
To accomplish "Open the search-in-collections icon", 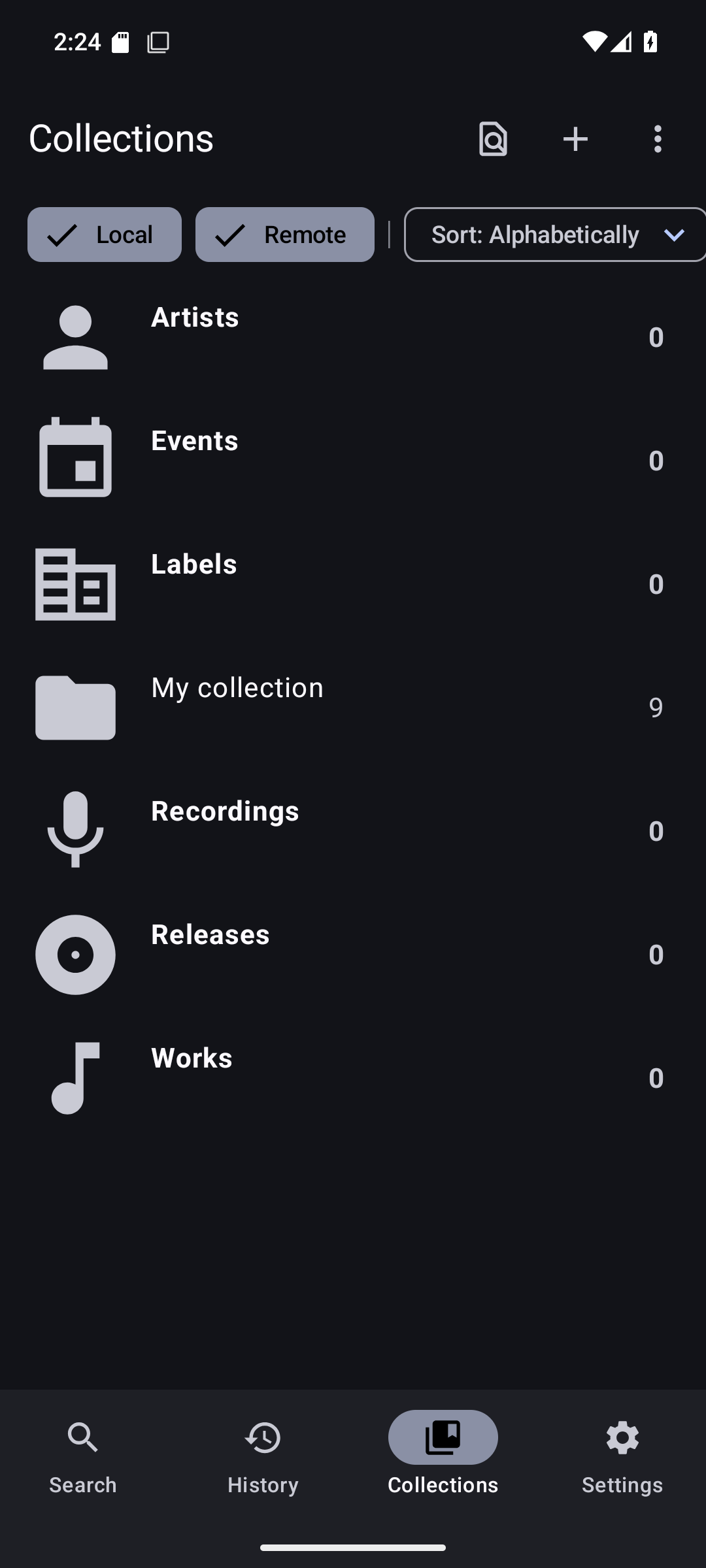I will coord(493,139).
